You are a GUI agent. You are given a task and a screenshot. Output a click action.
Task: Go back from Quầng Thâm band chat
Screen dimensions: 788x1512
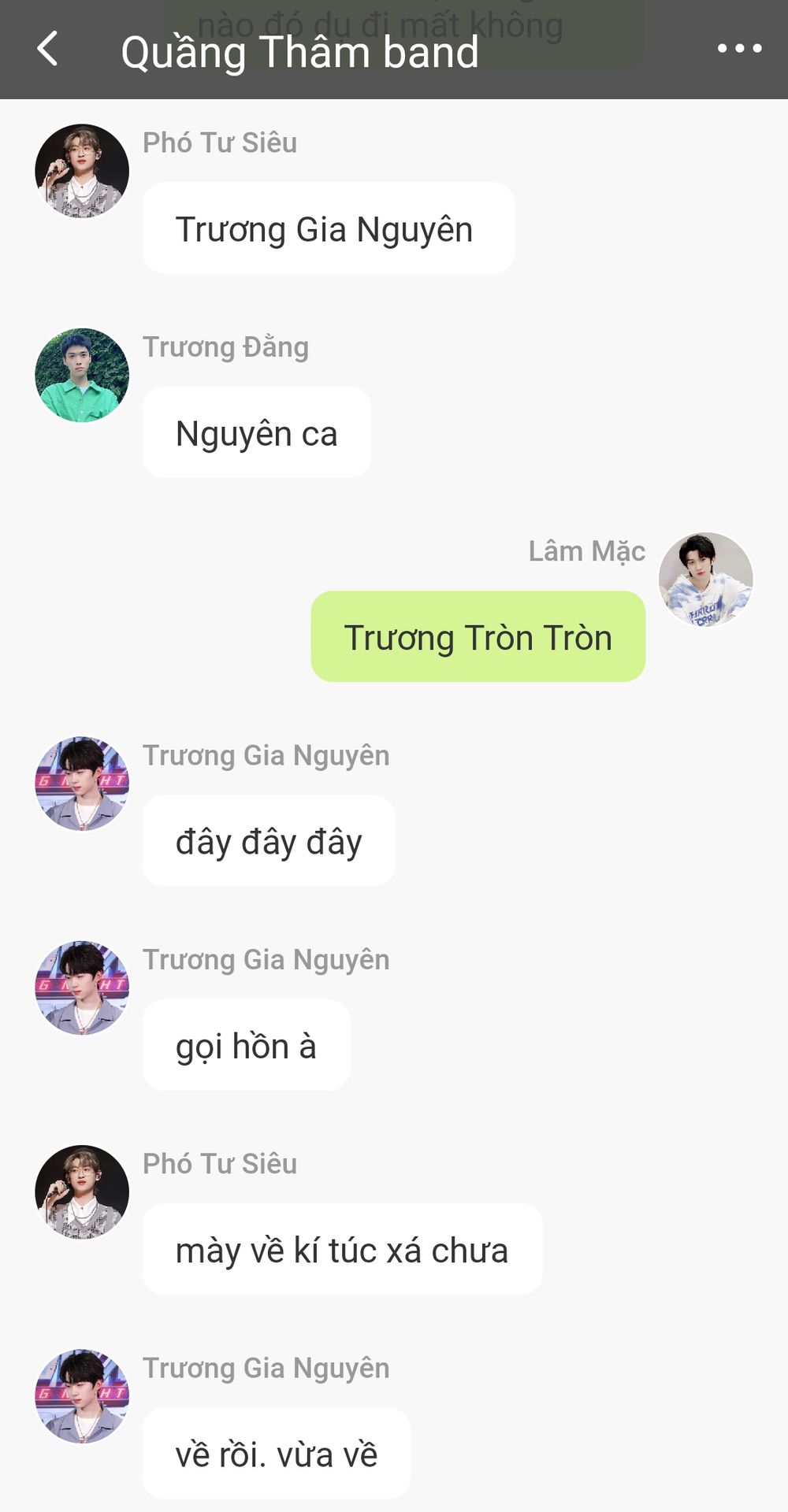tap(48, 49)
